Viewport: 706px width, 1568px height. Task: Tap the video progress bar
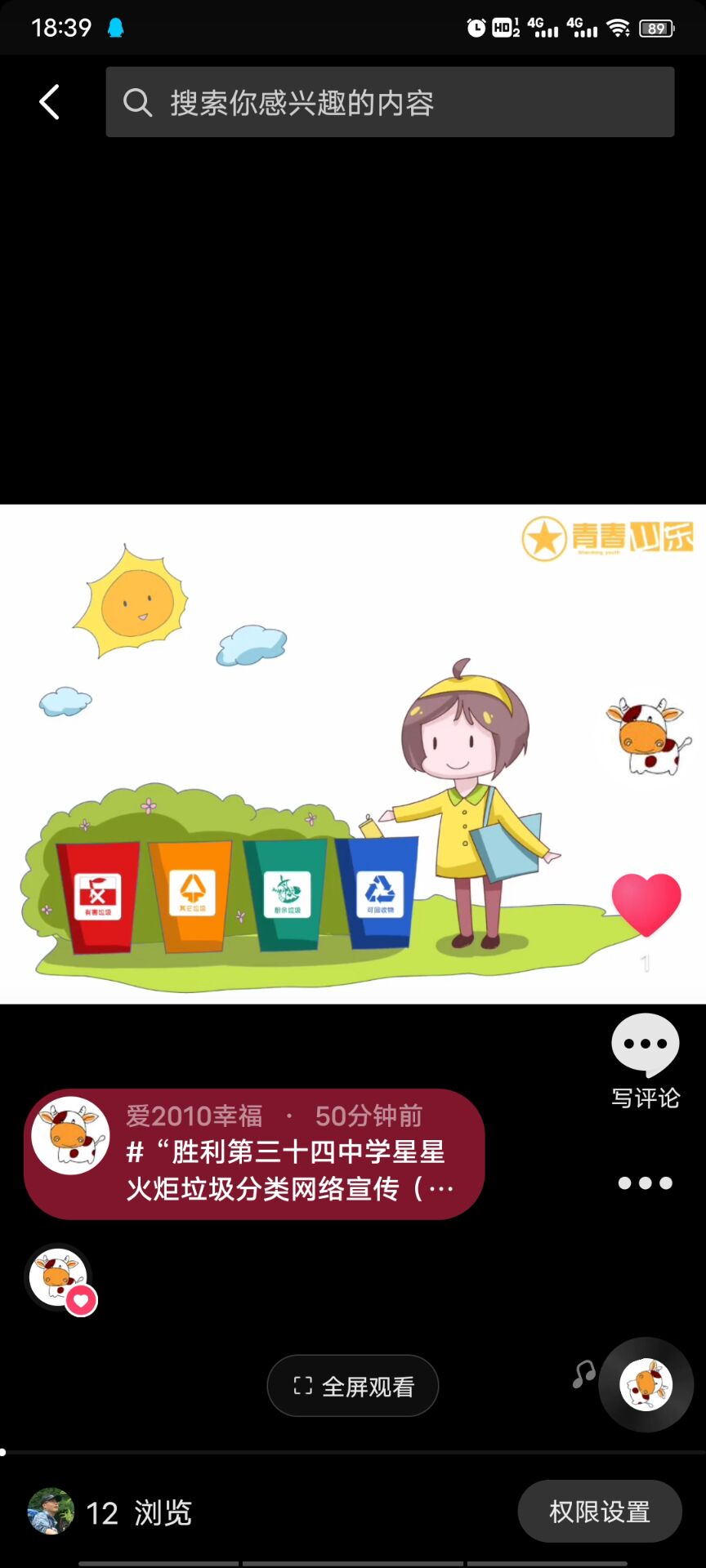(353, 1452)
